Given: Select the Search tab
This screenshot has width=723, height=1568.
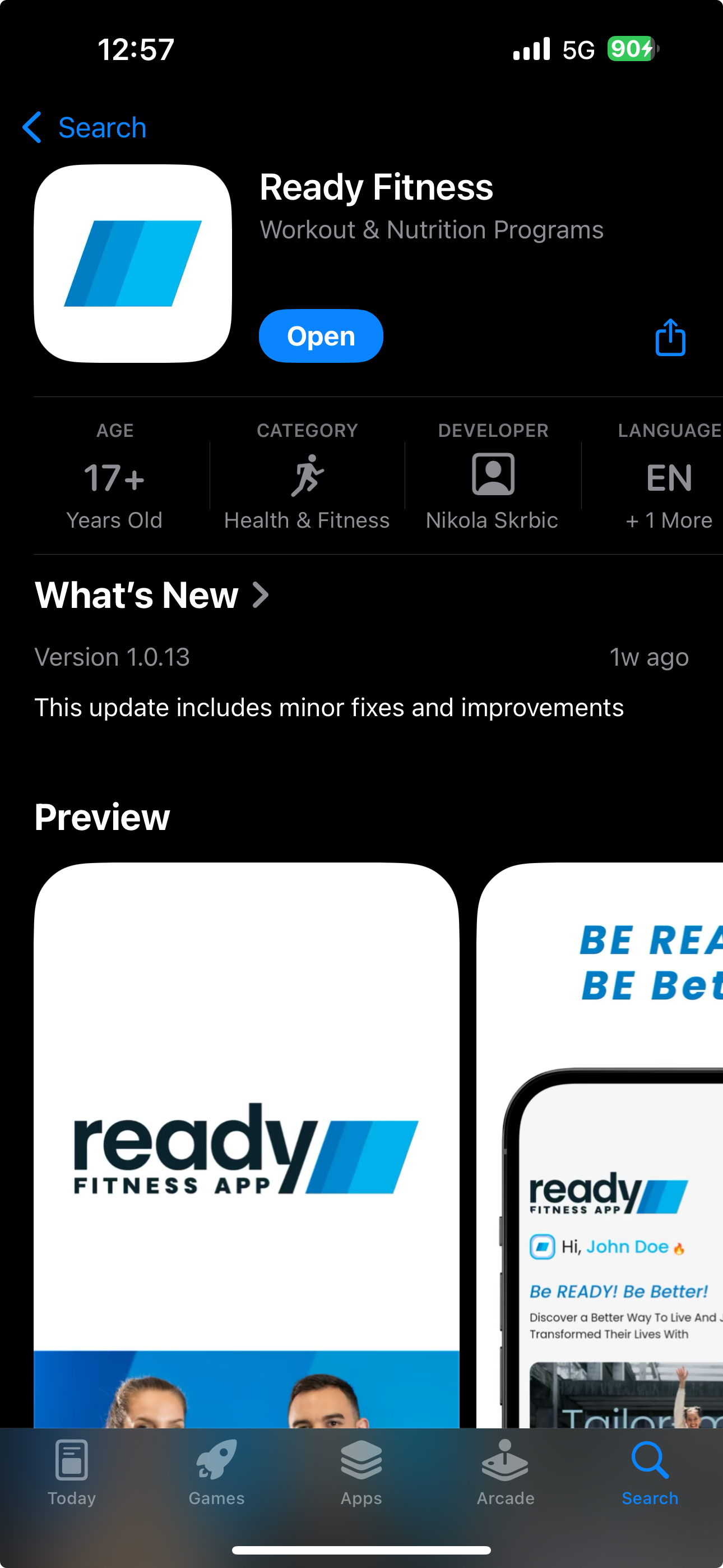Looking at the screenshot, I should click(650, 1470).
